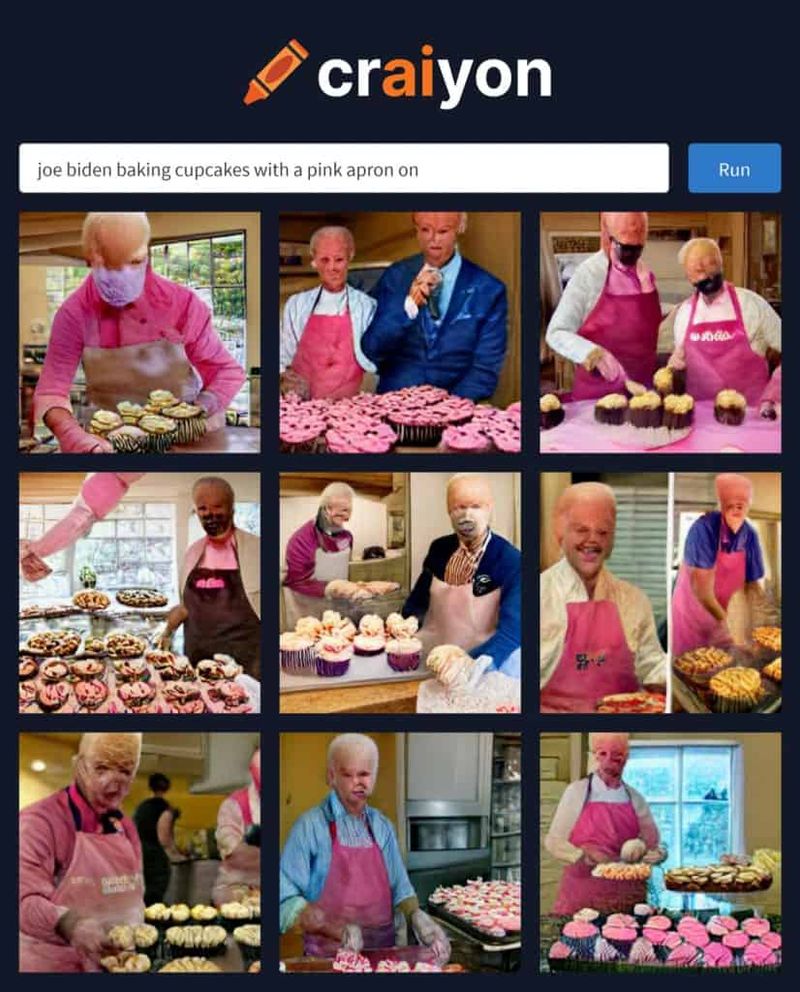The width and height of the screenshot is (800, 992).
Task: Open image with purple-wrapped cupcakes
Action: click(399, 592)
